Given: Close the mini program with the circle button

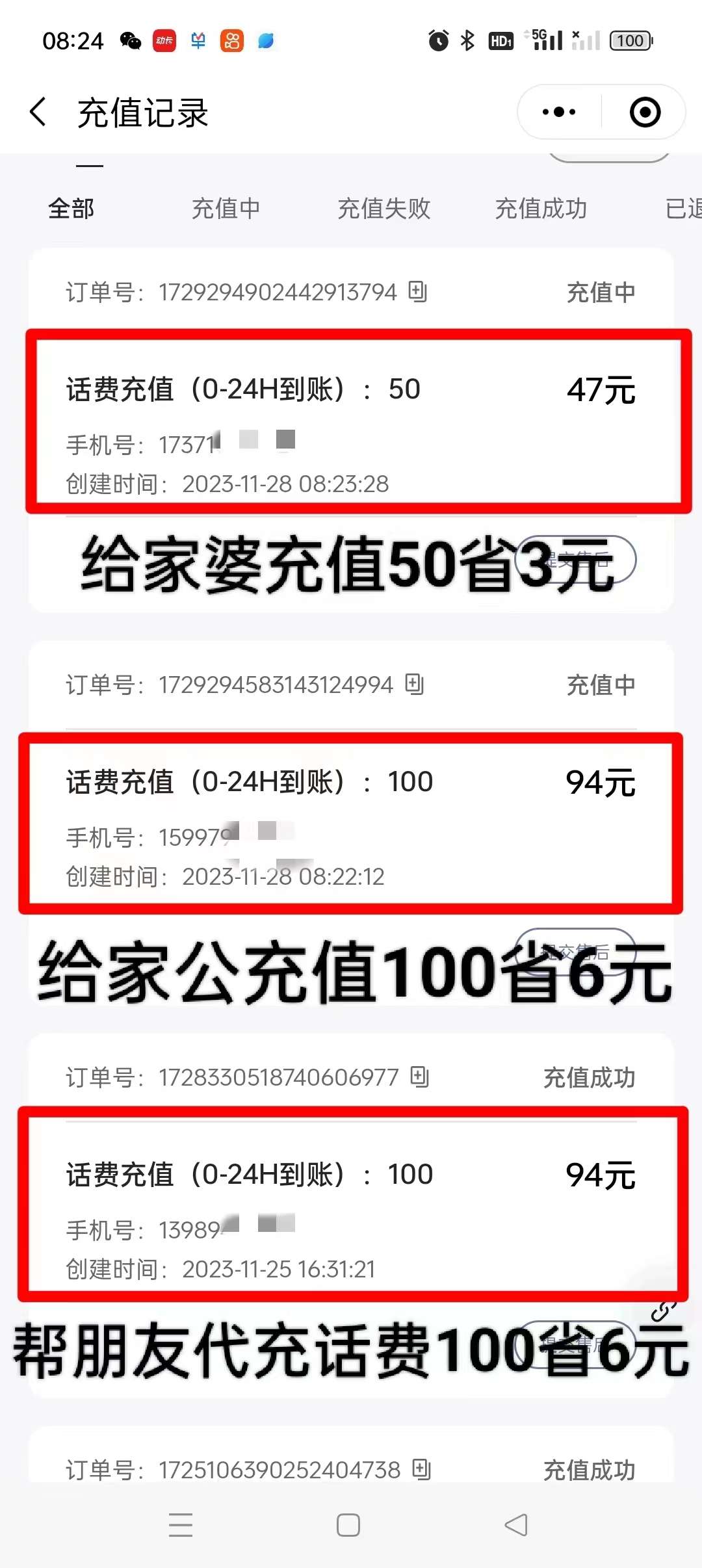Looking at the screenshot, I should pos(645,112).
